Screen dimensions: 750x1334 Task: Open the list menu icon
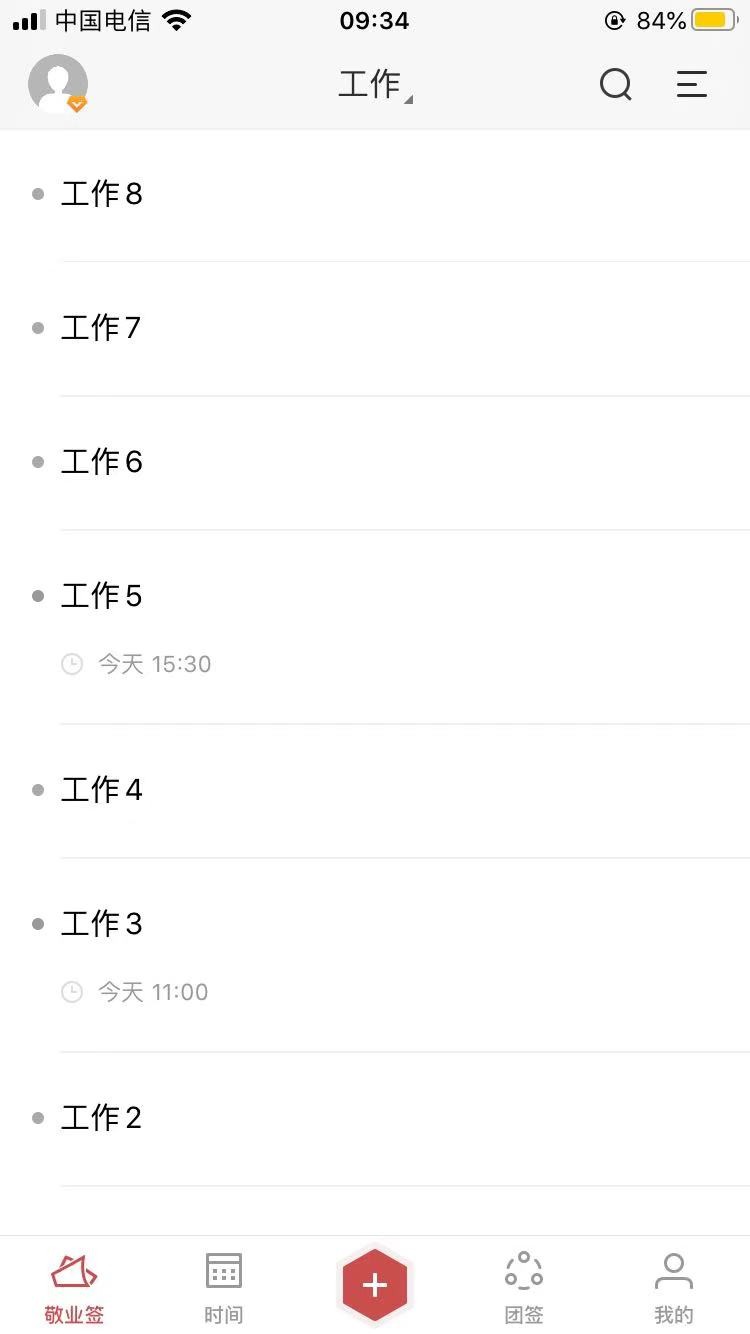click(692, 85)
